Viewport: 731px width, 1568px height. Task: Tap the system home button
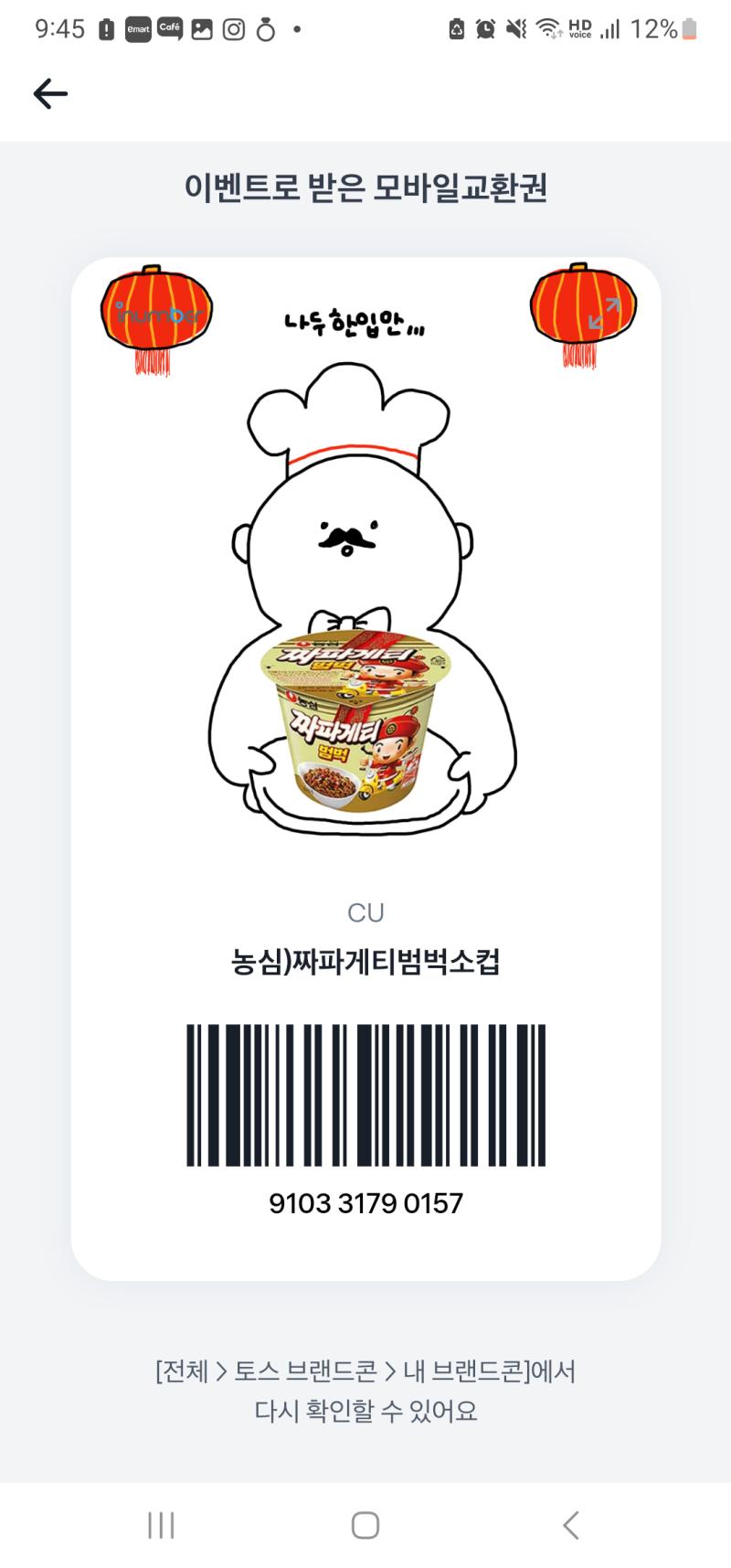365,1524
